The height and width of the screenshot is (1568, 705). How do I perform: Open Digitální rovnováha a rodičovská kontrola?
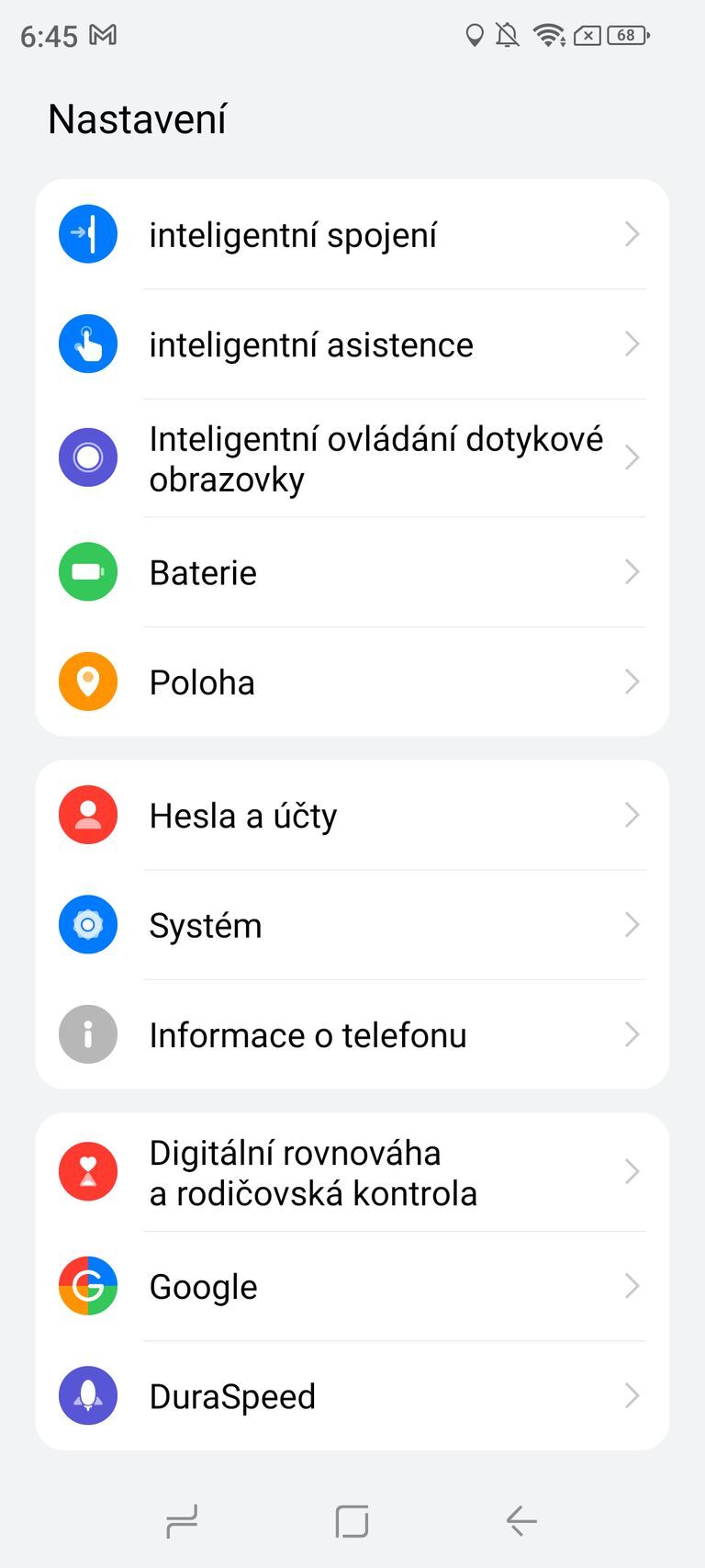pyautogui.click(x=352, y=1171)
